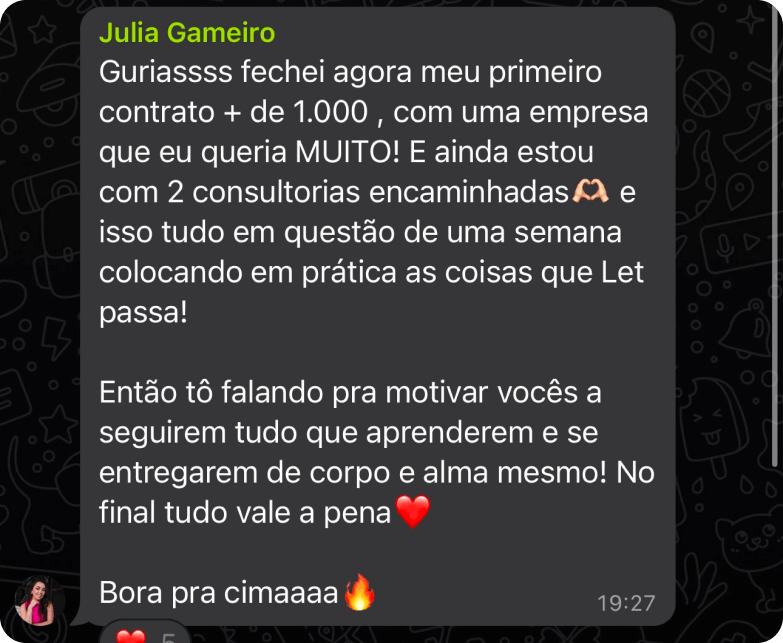View heart reactions under the message
This screenshot has width=783, height=643.
(x=145, y=635)
